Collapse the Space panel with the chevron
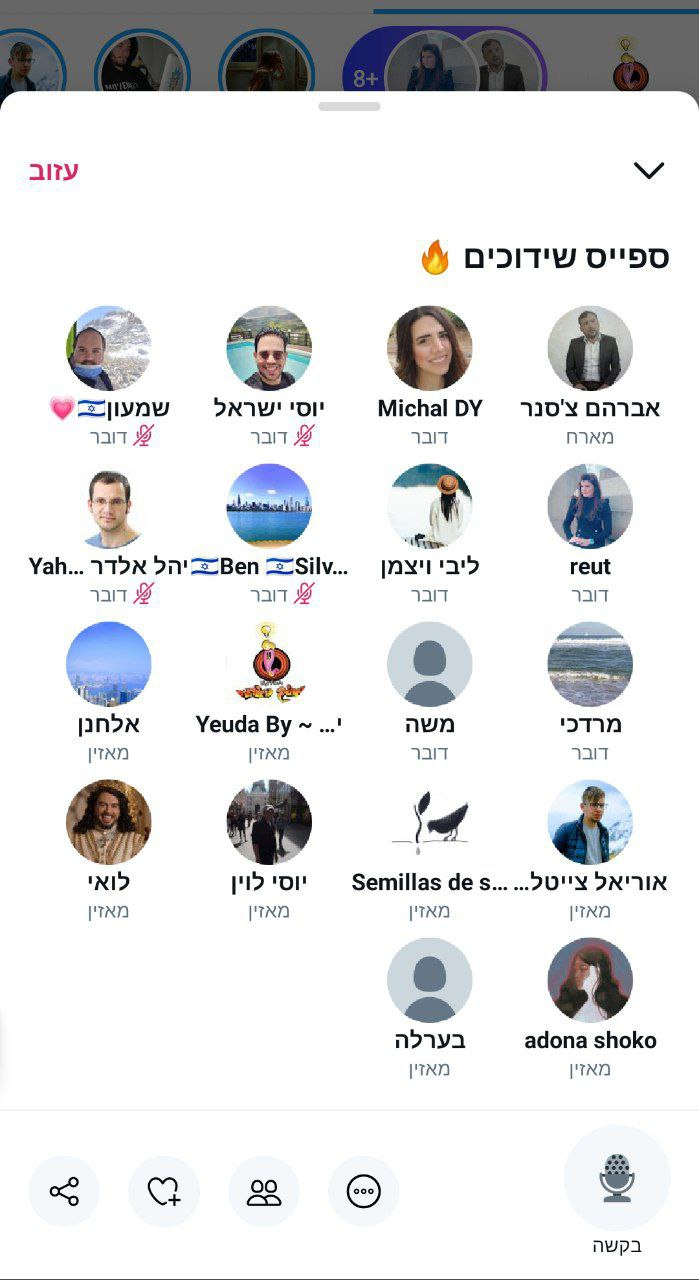This screenshot has width=699, height=1280. coord(649,171)
